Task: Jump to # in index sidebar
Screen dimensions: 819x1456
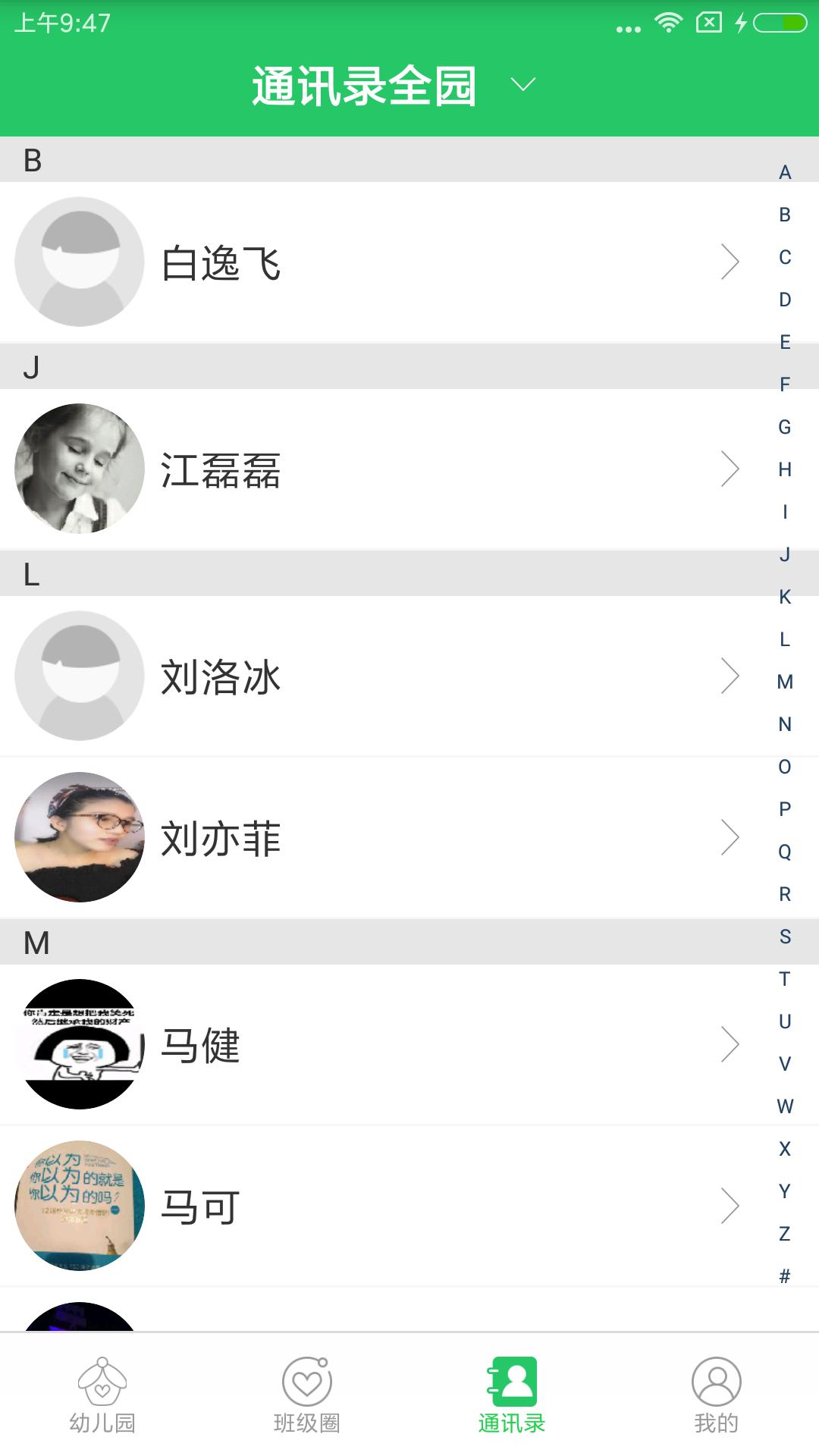Action: pos(785,1276)
